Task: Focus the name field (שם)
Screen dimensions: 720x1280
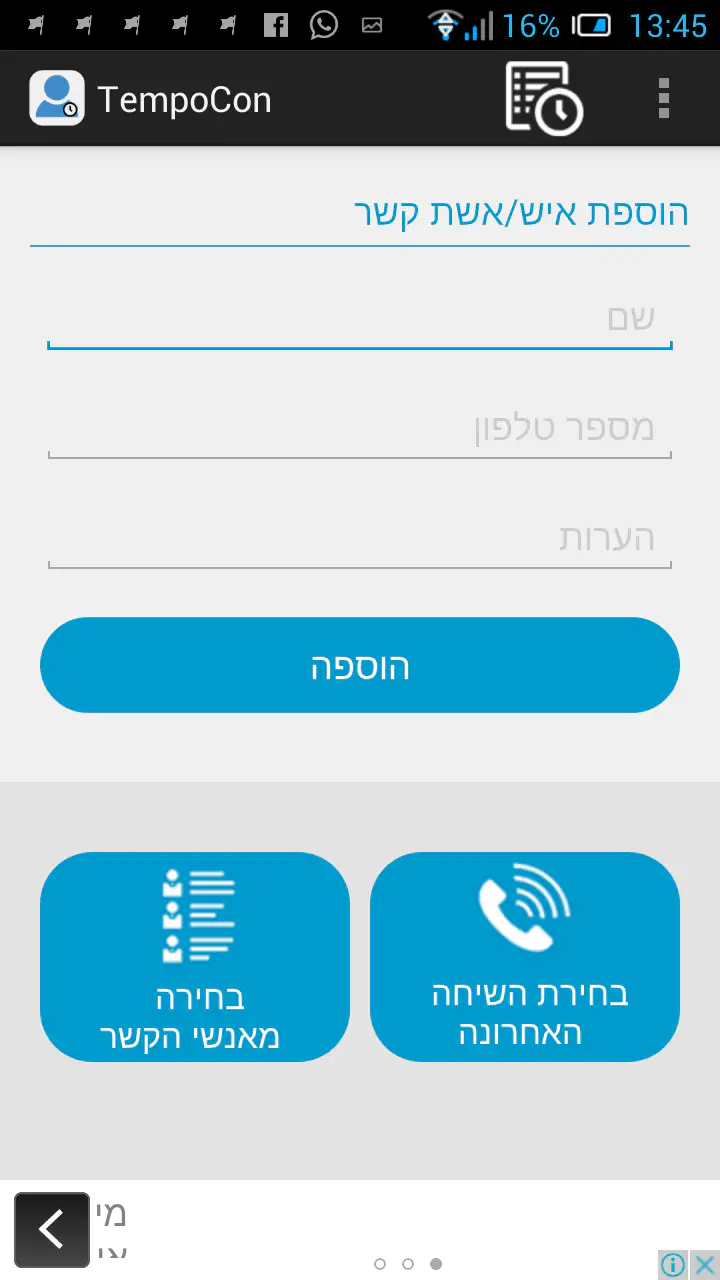Action: click(x=360, y=320)
